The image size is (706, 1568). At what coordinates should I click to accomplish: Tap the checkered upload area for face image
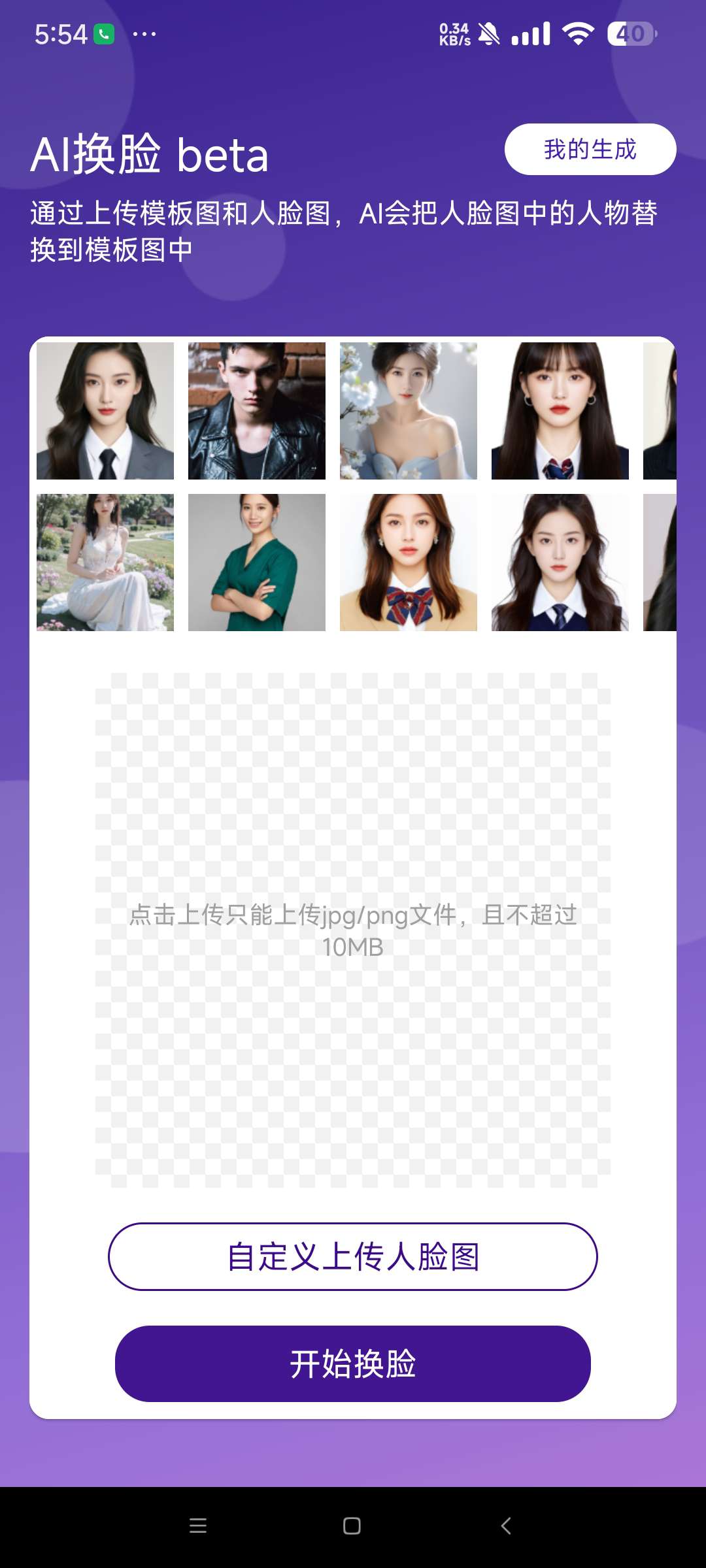pyautogui.click(x=353, y=930)
